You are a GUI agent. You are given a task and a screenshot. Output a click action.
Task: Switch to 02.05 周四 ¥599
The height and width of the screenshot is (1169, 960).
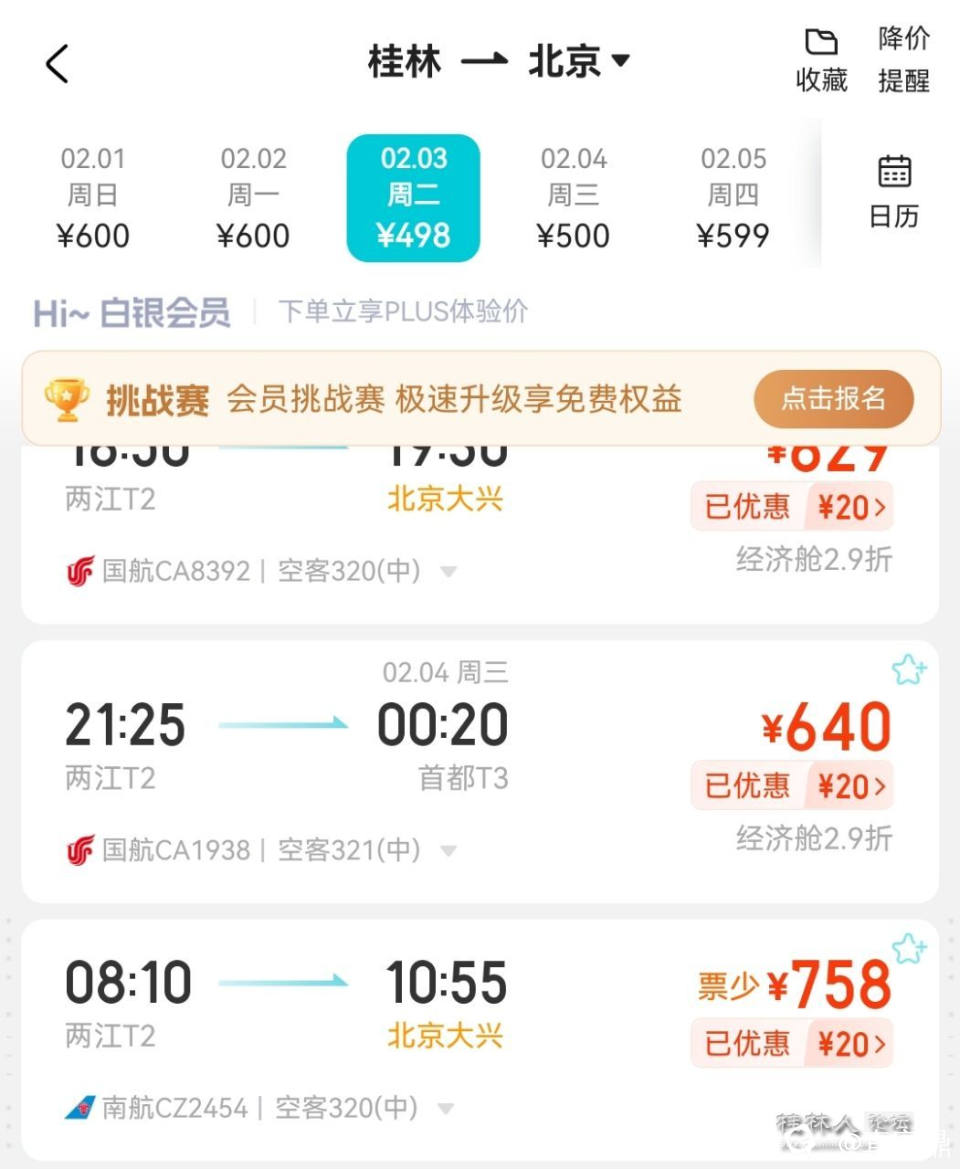[733, 197]
